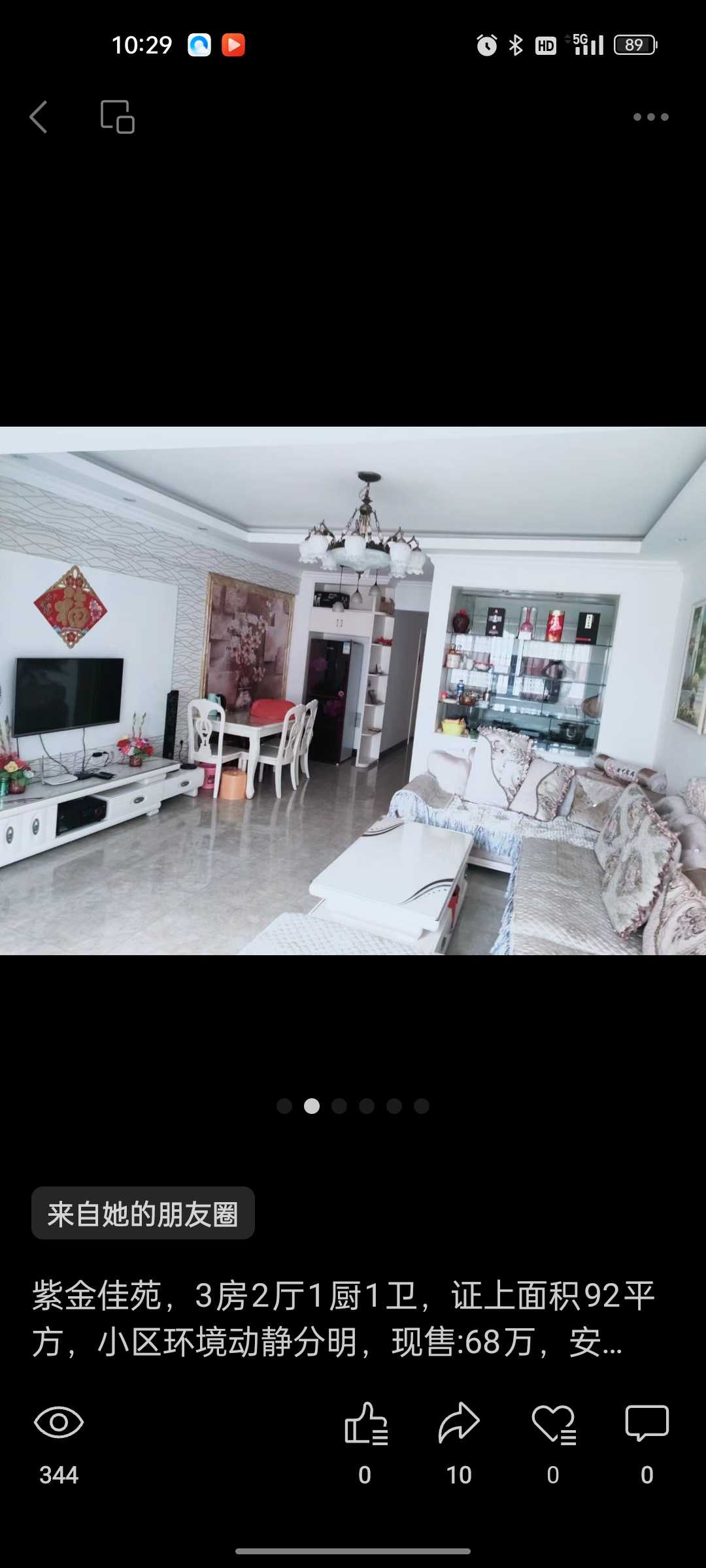This screenshot has width=706, height=1568.
Task: Share this post with the arrow icon
Action: click(x=459, y=1423)
